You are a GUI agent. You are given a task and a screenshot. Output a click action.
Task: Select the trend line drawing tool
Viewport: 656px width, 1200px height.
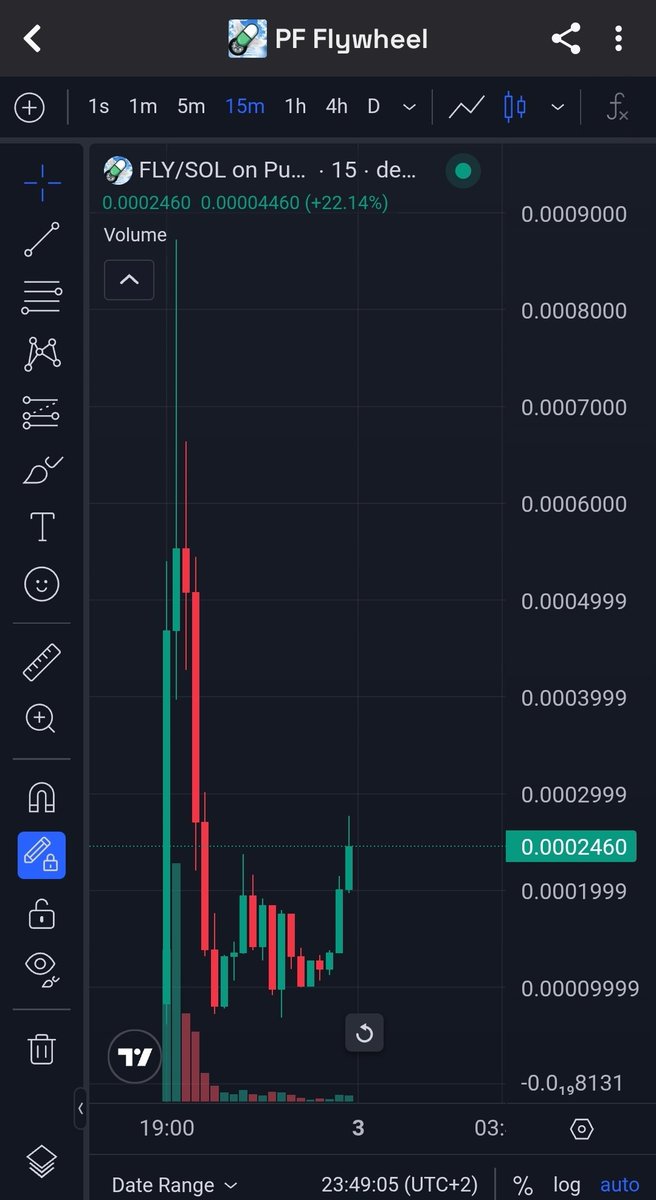(x=42, y=240)
